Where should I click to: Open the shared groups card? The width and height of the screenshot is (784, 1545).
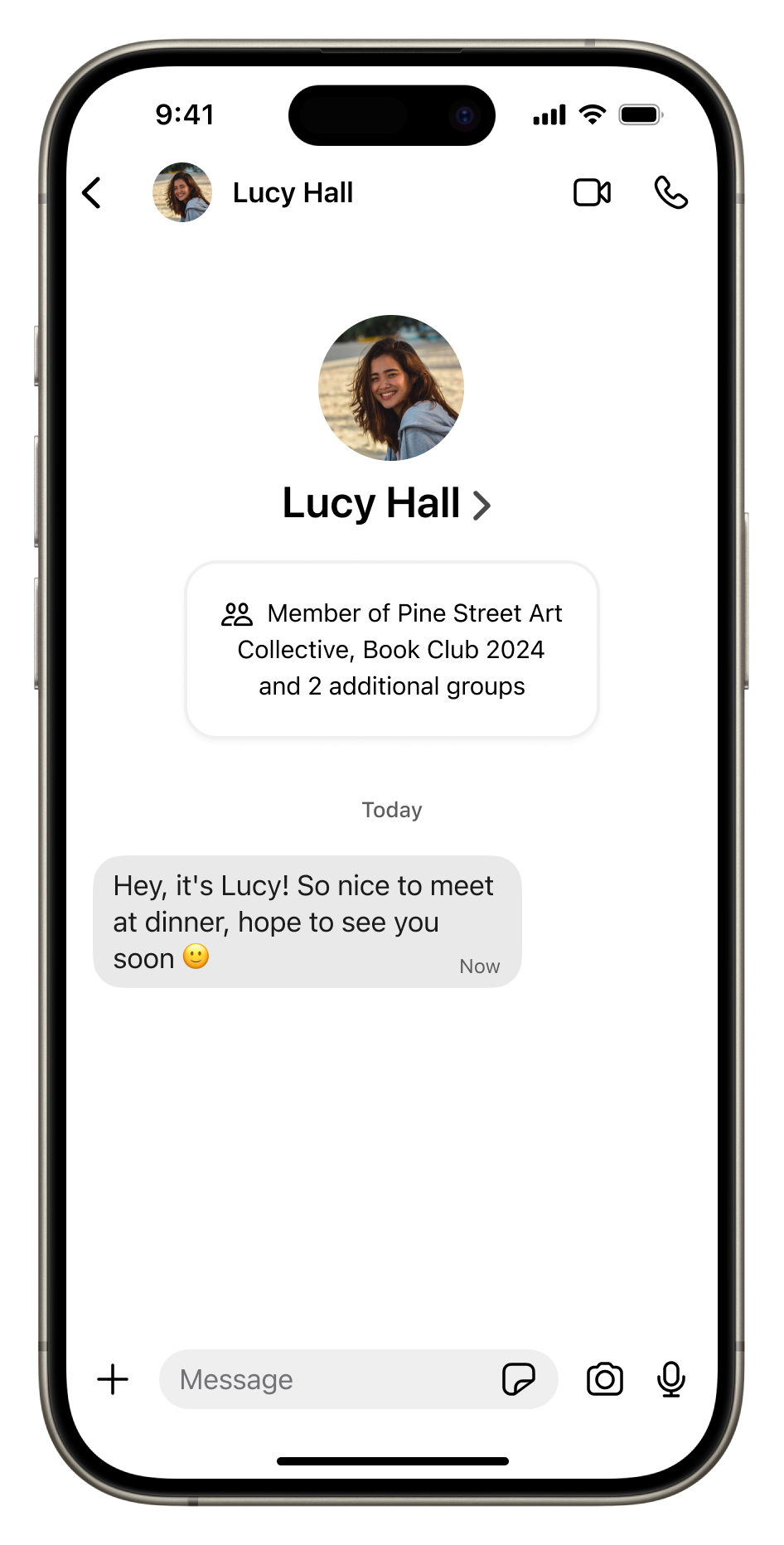point(392,650)
